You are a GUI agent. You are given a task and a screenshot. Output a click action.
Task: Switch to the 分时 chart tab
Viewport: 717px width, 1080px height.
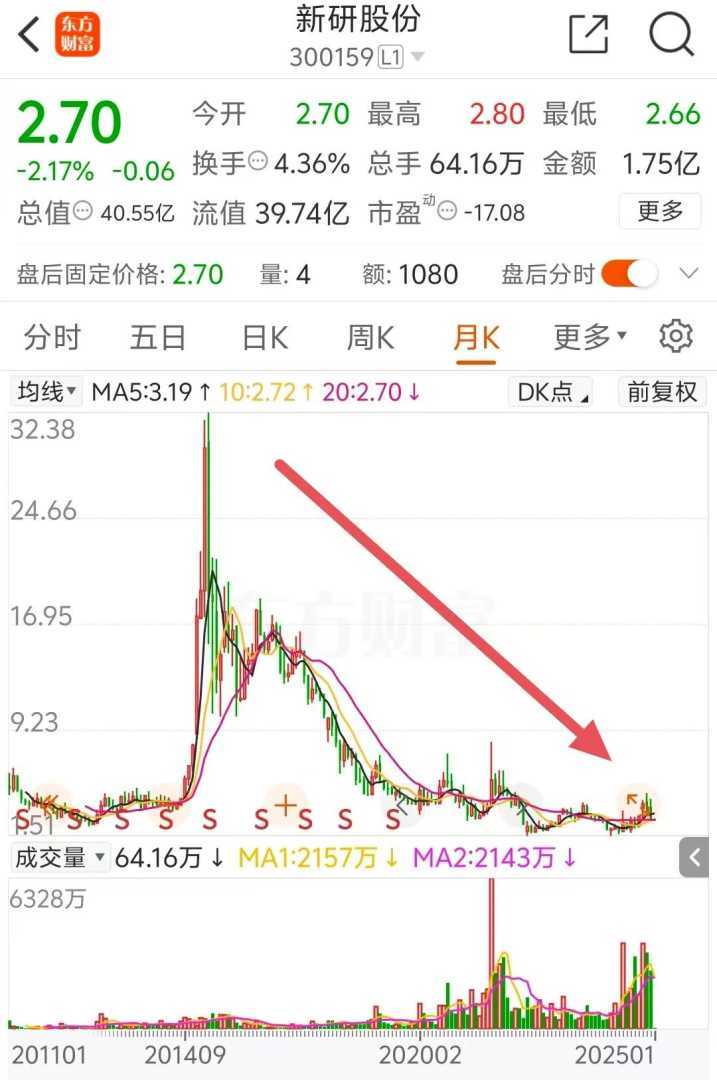[x=52, y=338]
